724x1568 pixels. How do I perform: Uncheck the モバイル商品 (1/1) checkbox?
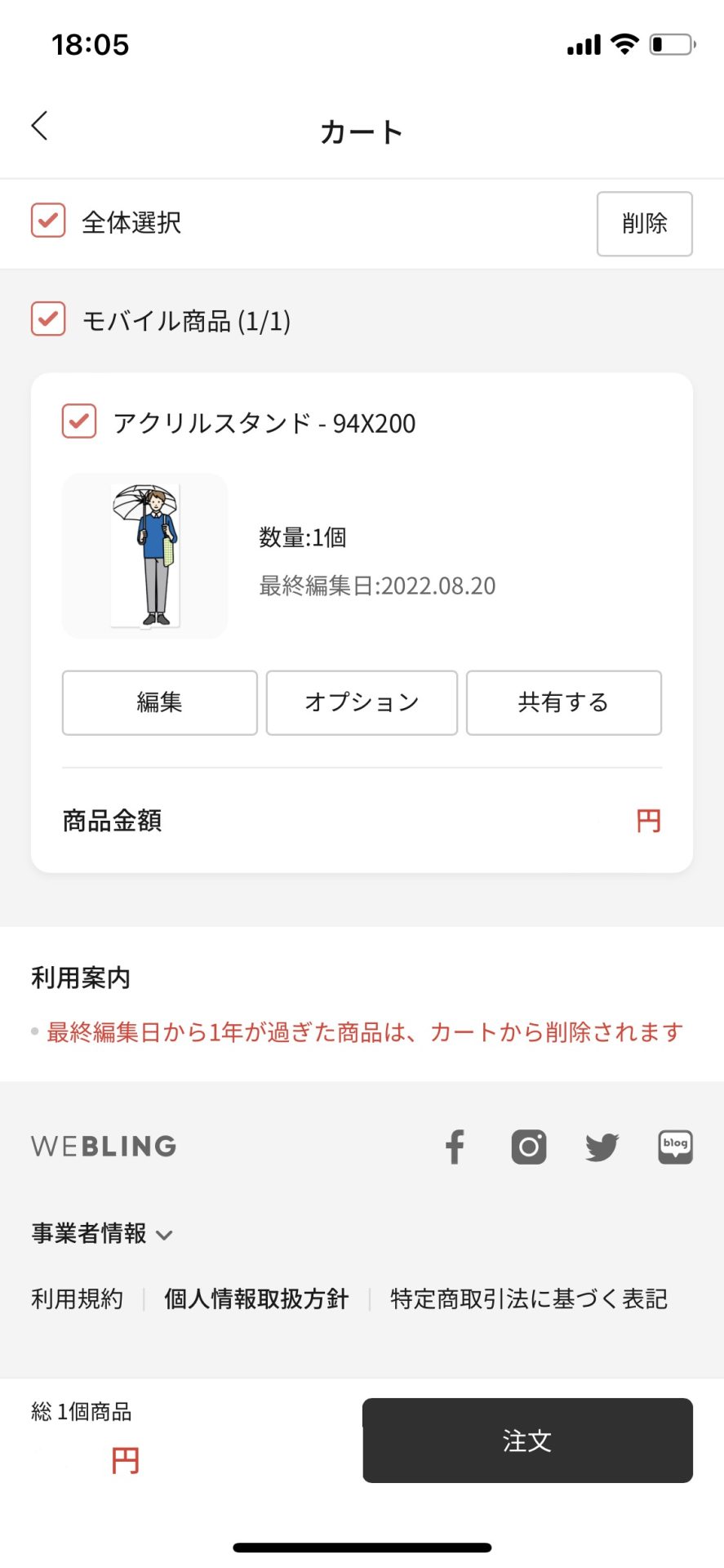48,319
